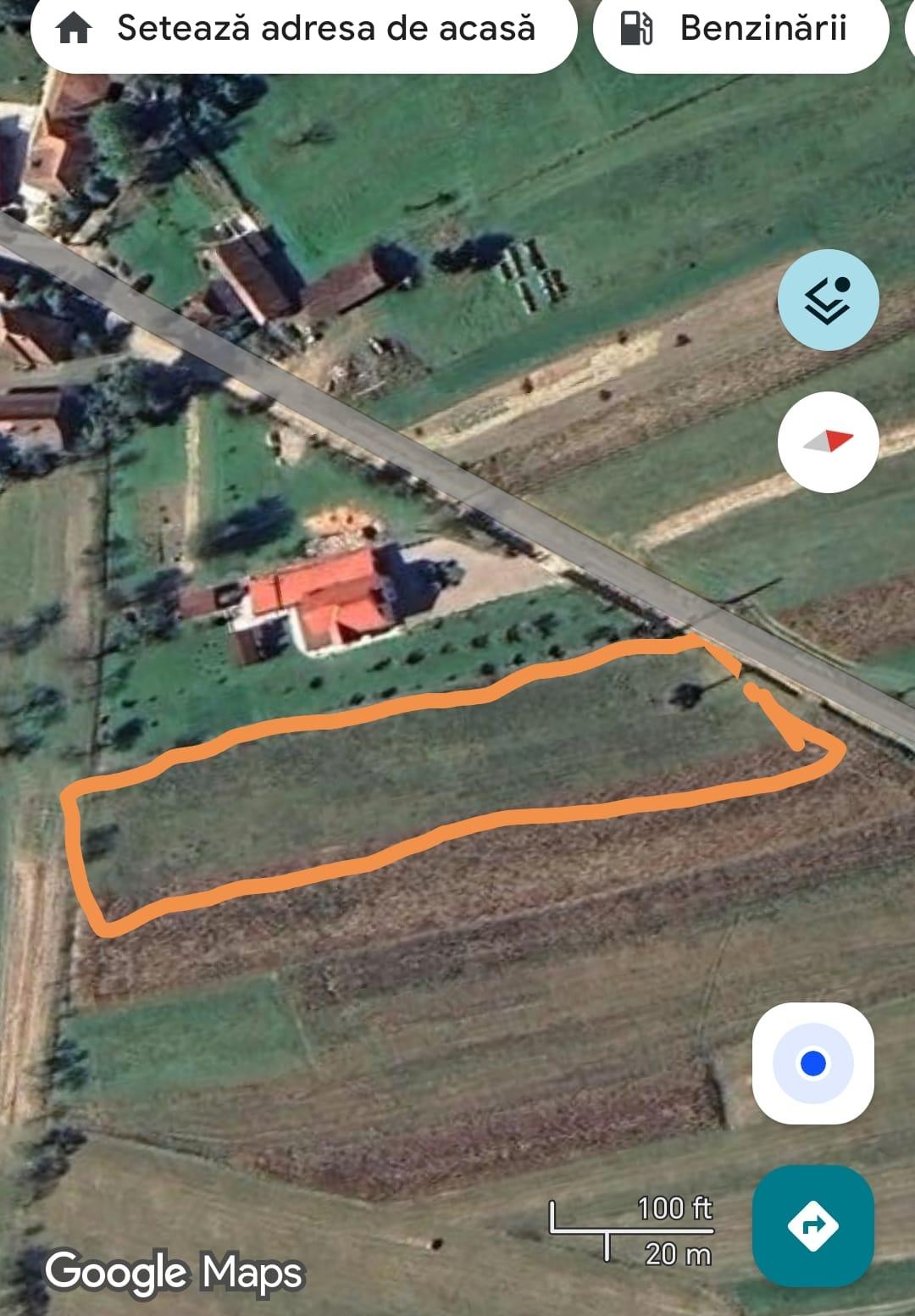Reset map orientation with the compass
Viewport: 915px width, 1316px height.
point(828,441)
